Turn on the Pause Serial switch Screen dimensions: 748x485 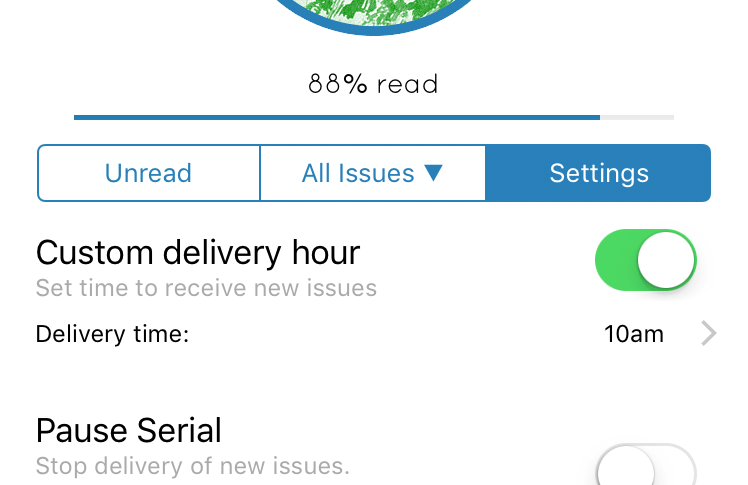[x=645, y=466]
